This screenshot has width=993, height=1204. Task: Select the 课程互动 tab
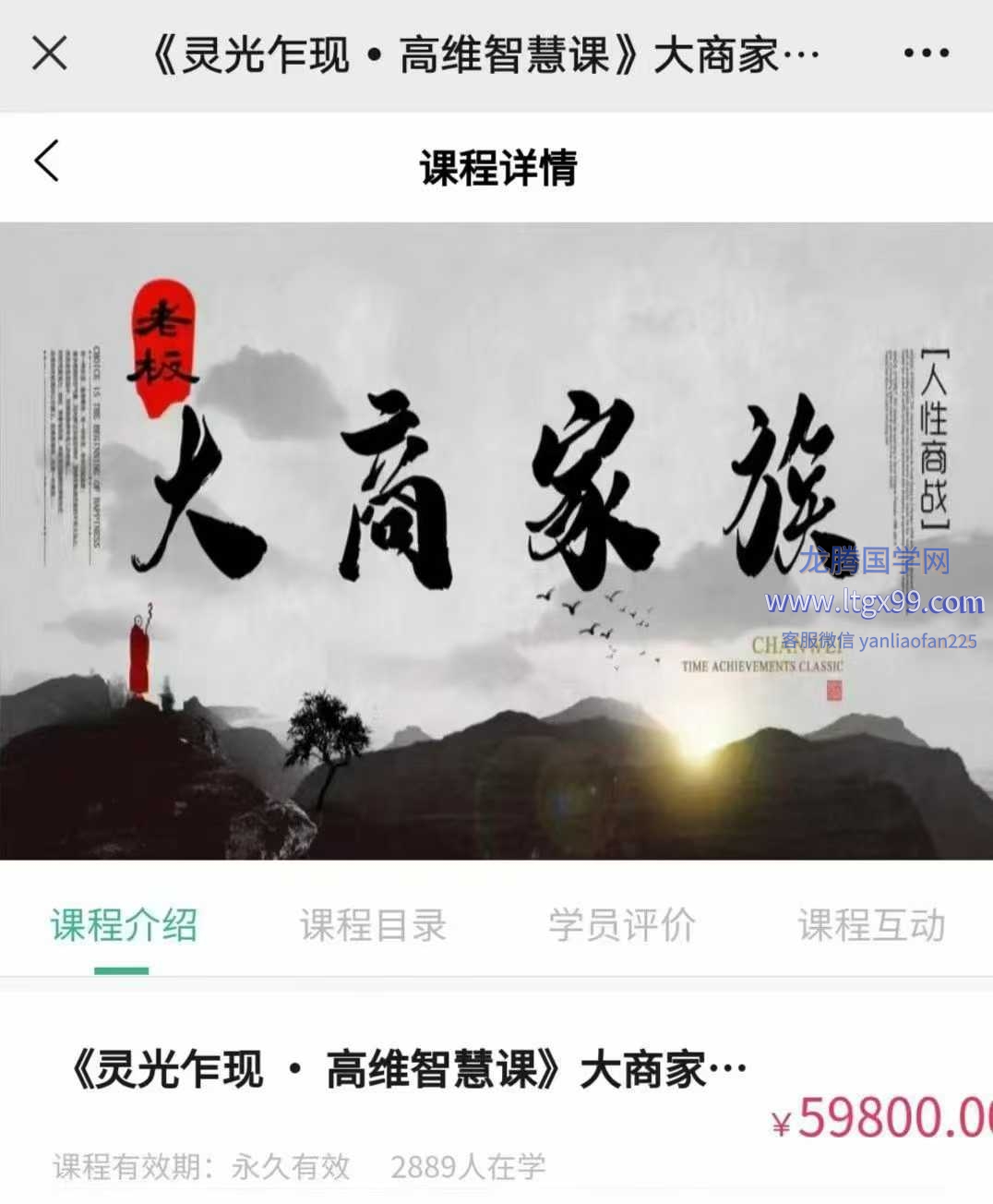(x=871, y=925)
